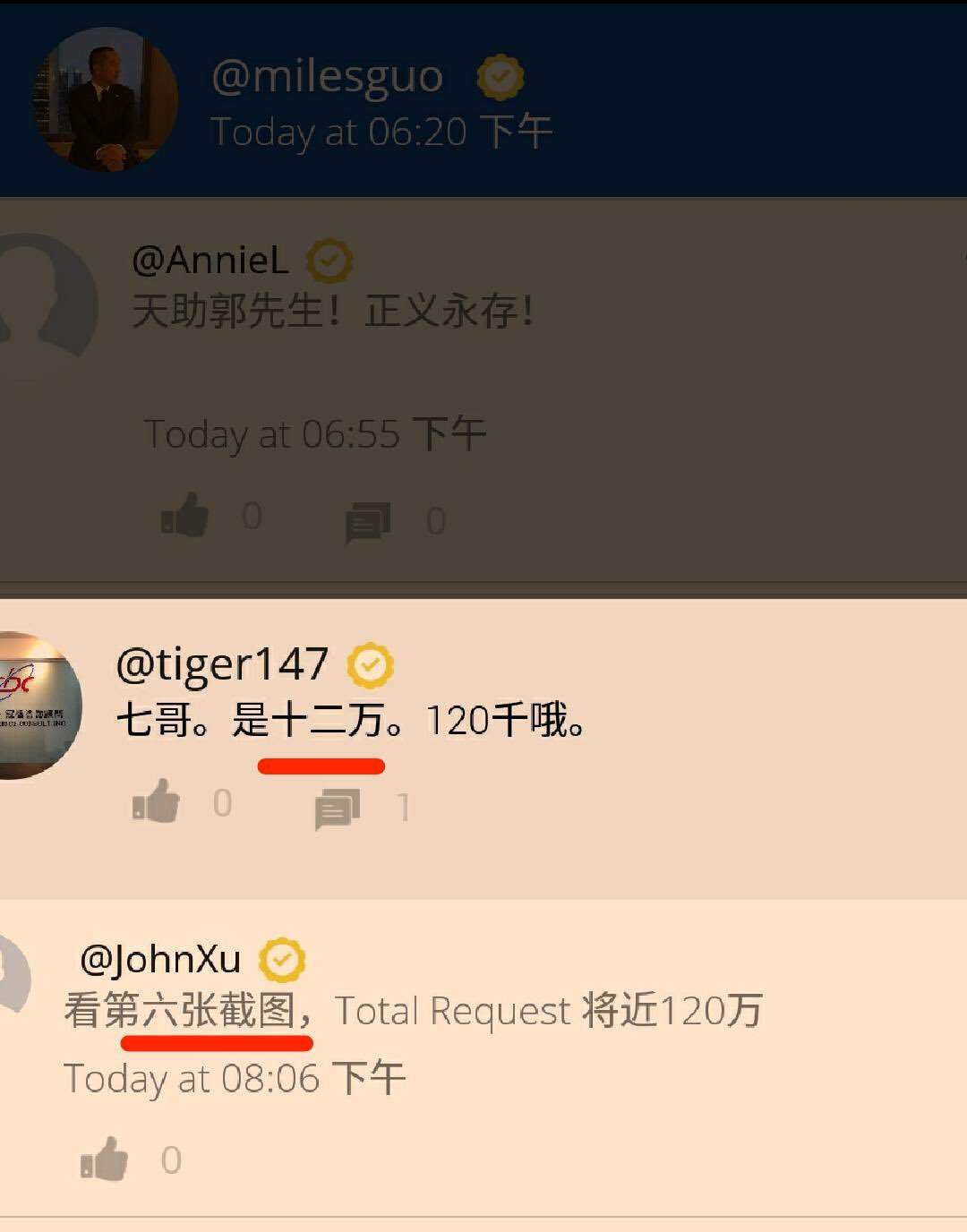Open the @tiger147 username

tap(222, 665)
